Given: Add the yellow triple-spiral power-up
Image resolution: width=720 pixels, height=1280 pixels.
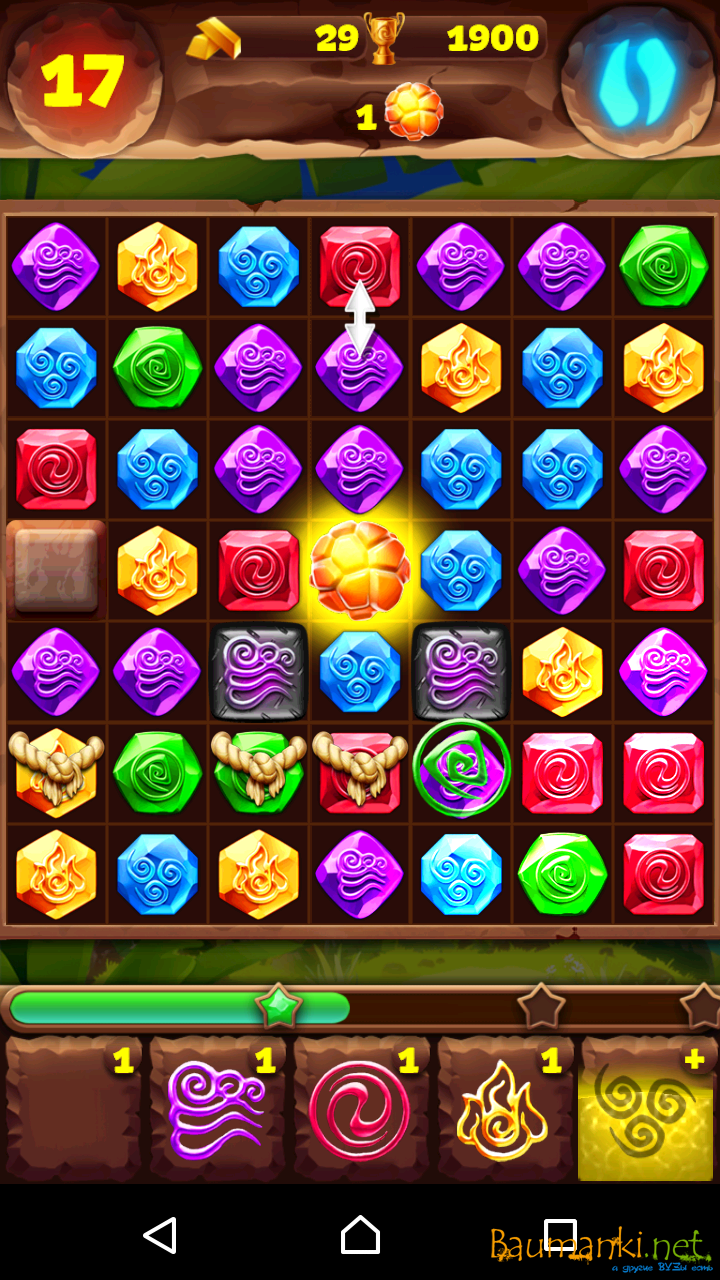Looking at the screenshot, I should [x=646, y=1110].
